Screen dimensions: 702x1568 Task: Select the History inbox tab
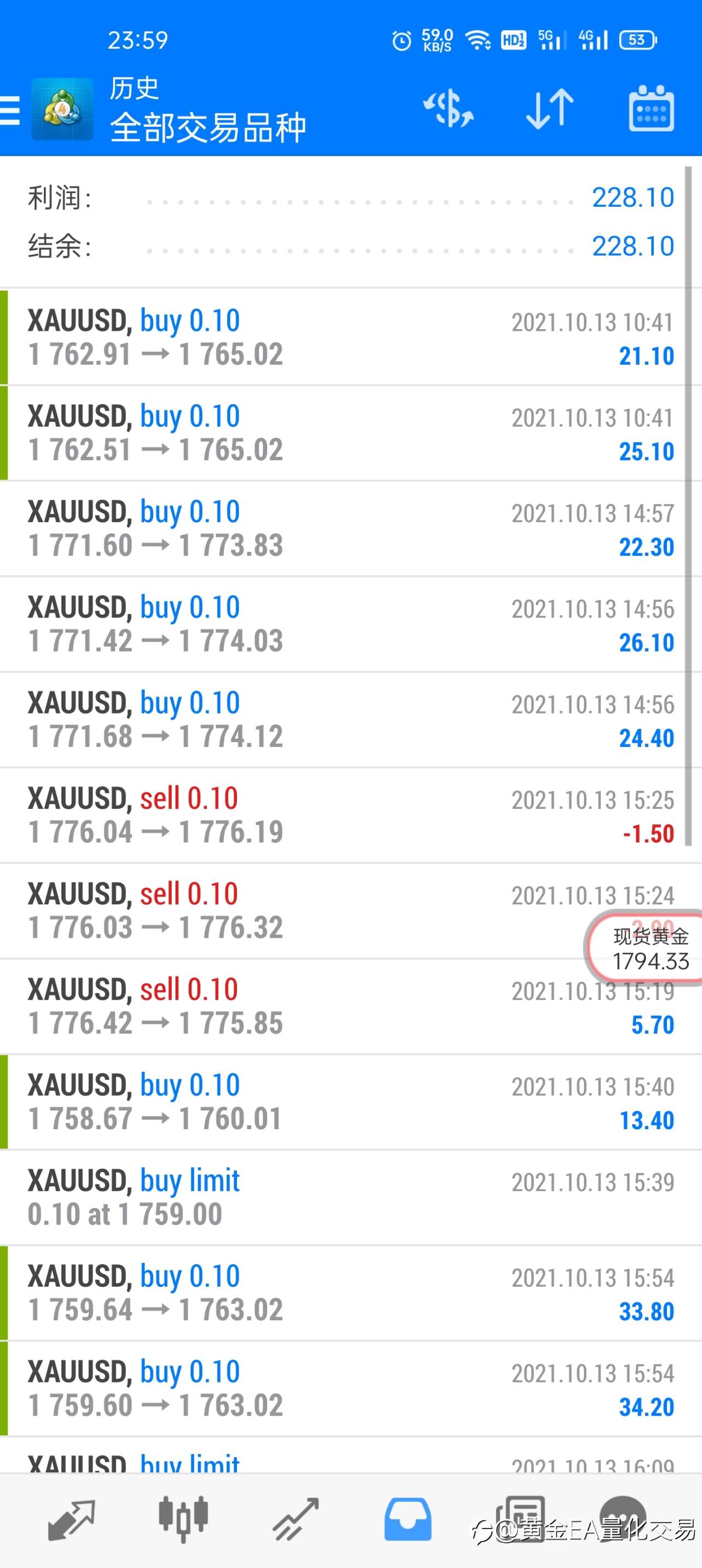pyautogui.click(x=408, y=1520)
